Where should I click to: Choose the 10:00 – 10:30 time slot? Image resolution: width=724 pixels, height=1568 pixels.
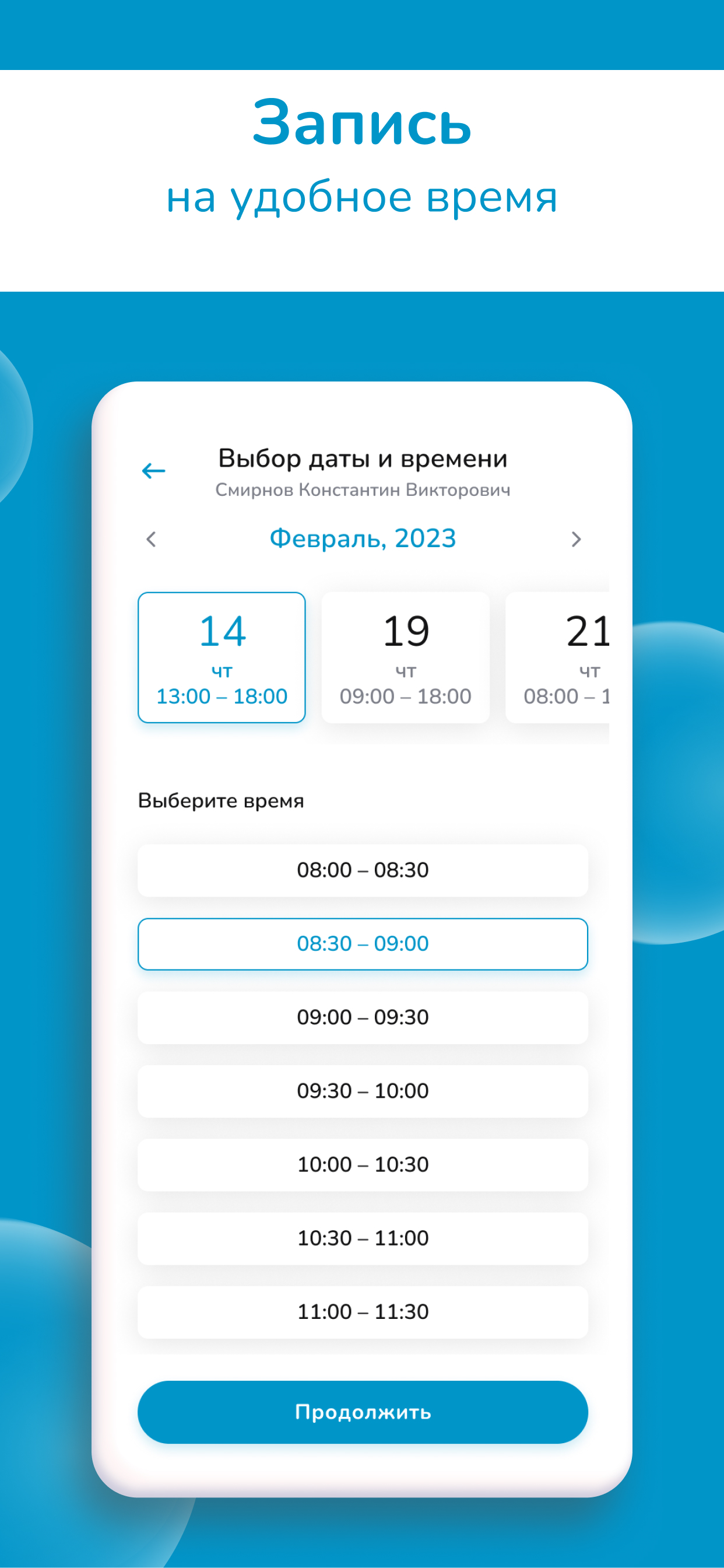(x=363, y=1164)
